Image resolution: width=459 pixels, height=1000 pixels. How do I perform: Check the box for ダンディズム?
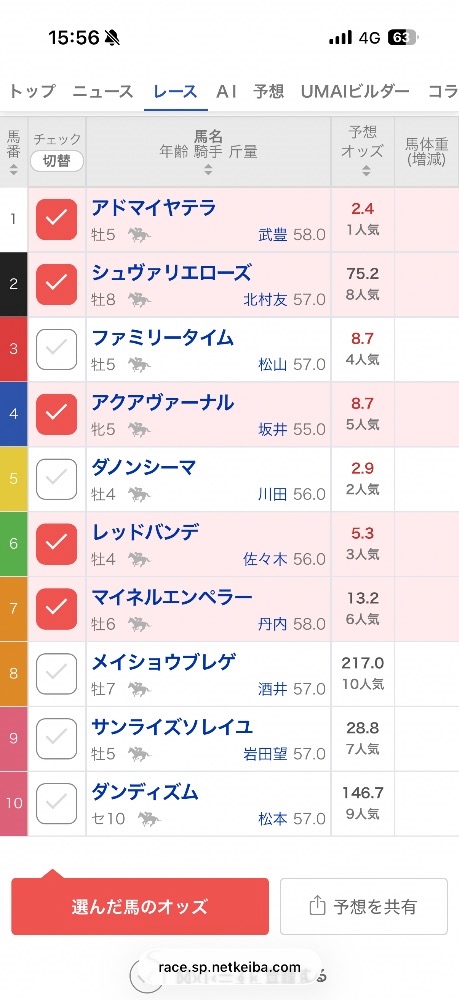click(56, 804)
